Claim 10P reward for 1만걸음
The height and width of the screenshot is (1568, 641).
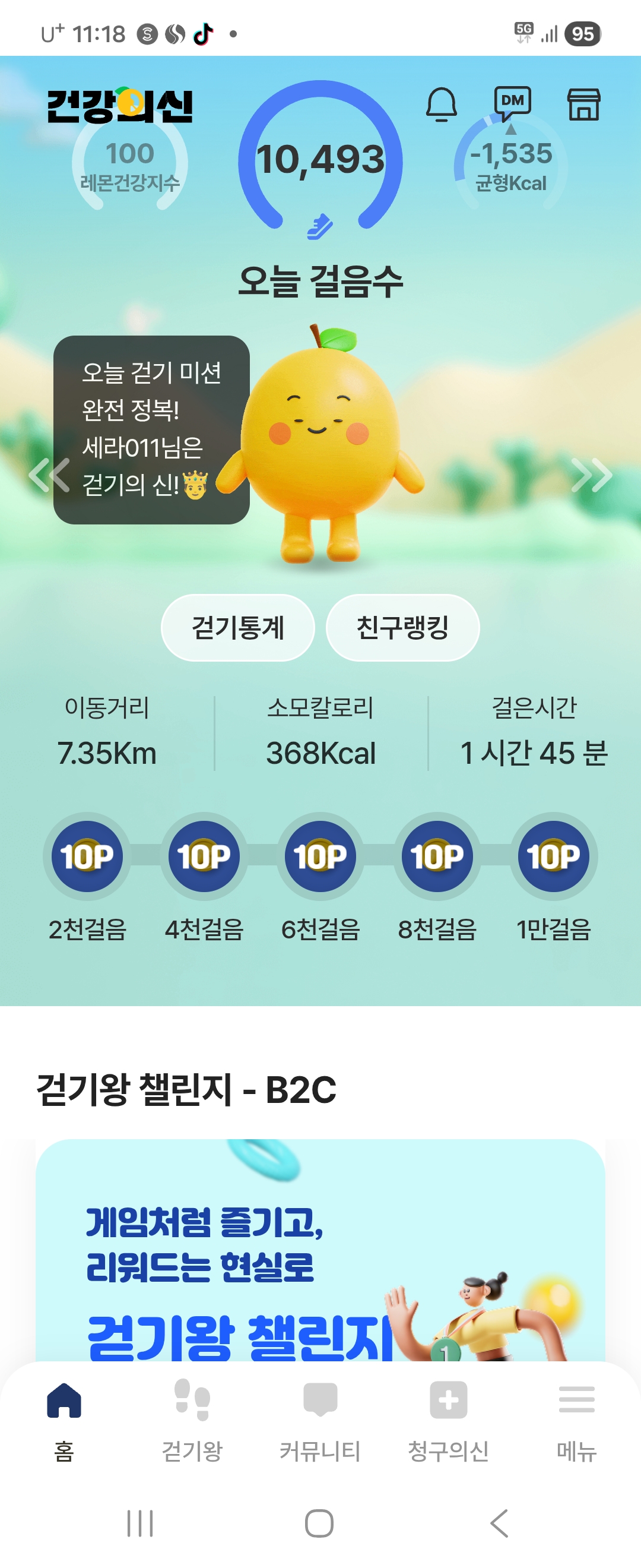pyautogui.click(x=553, y=856)
